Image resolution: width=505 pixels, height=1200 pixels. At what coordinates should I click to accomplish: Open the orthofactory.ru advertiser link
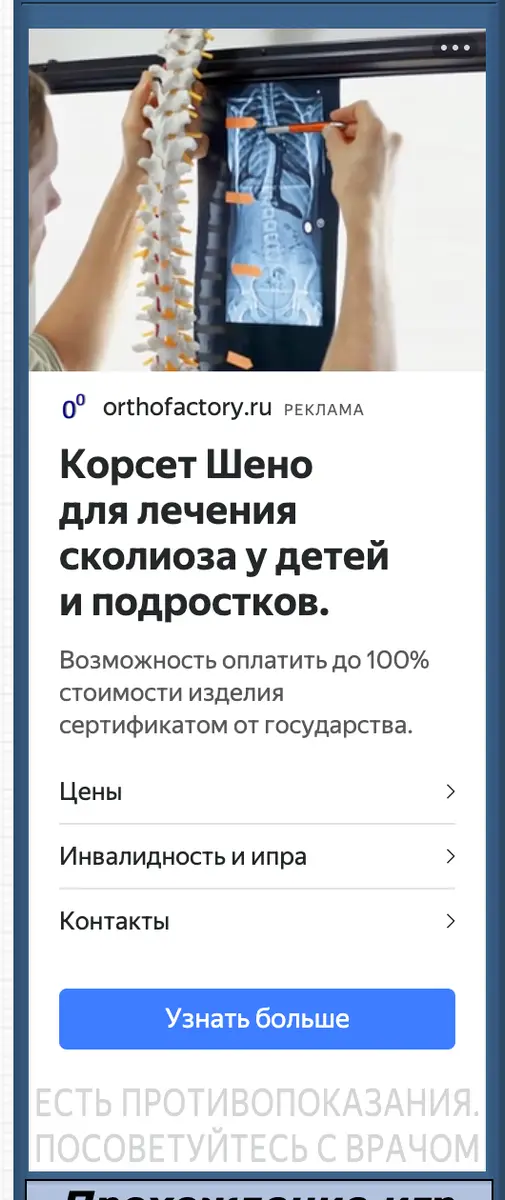(x=187, y=407)
